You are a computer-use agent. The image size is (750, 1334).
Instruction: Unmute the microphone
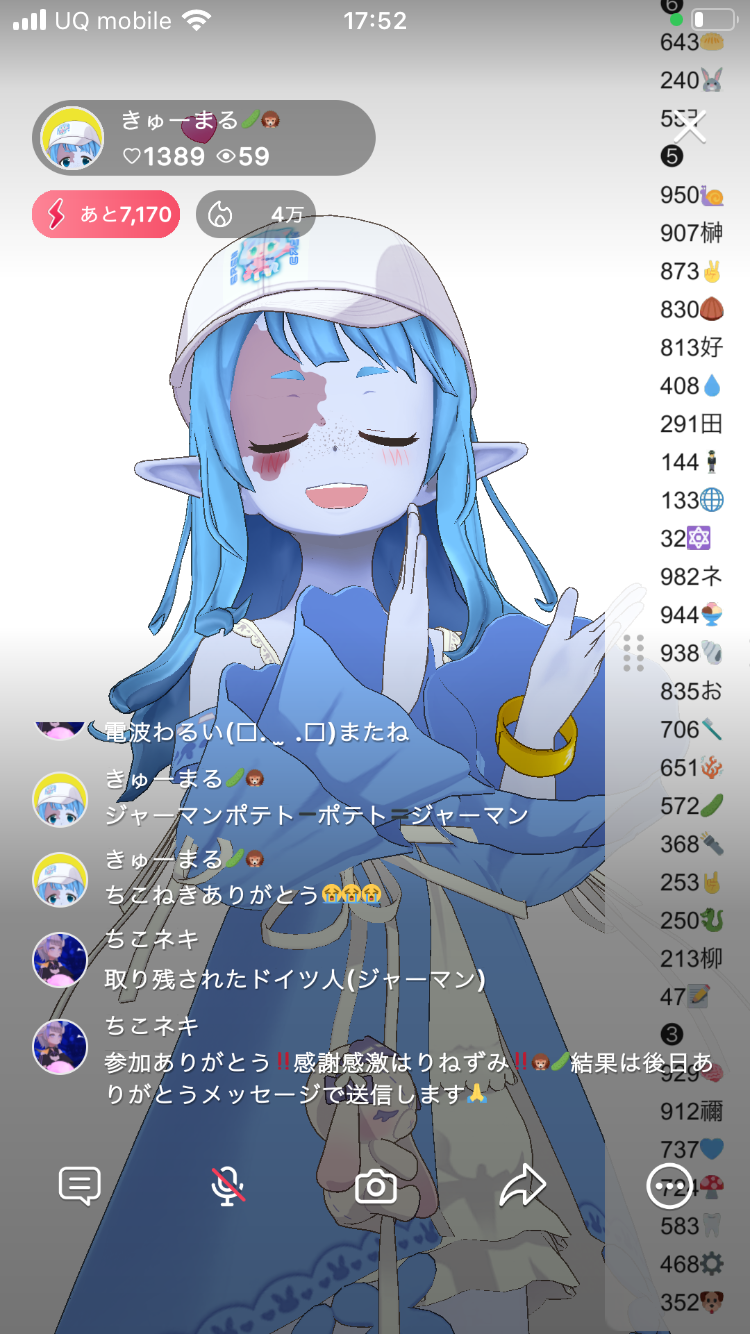[x=228, y=1187]
